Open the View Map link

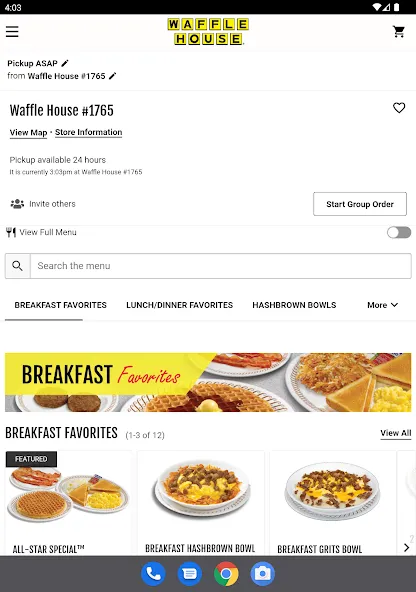(x=28, y=133)
